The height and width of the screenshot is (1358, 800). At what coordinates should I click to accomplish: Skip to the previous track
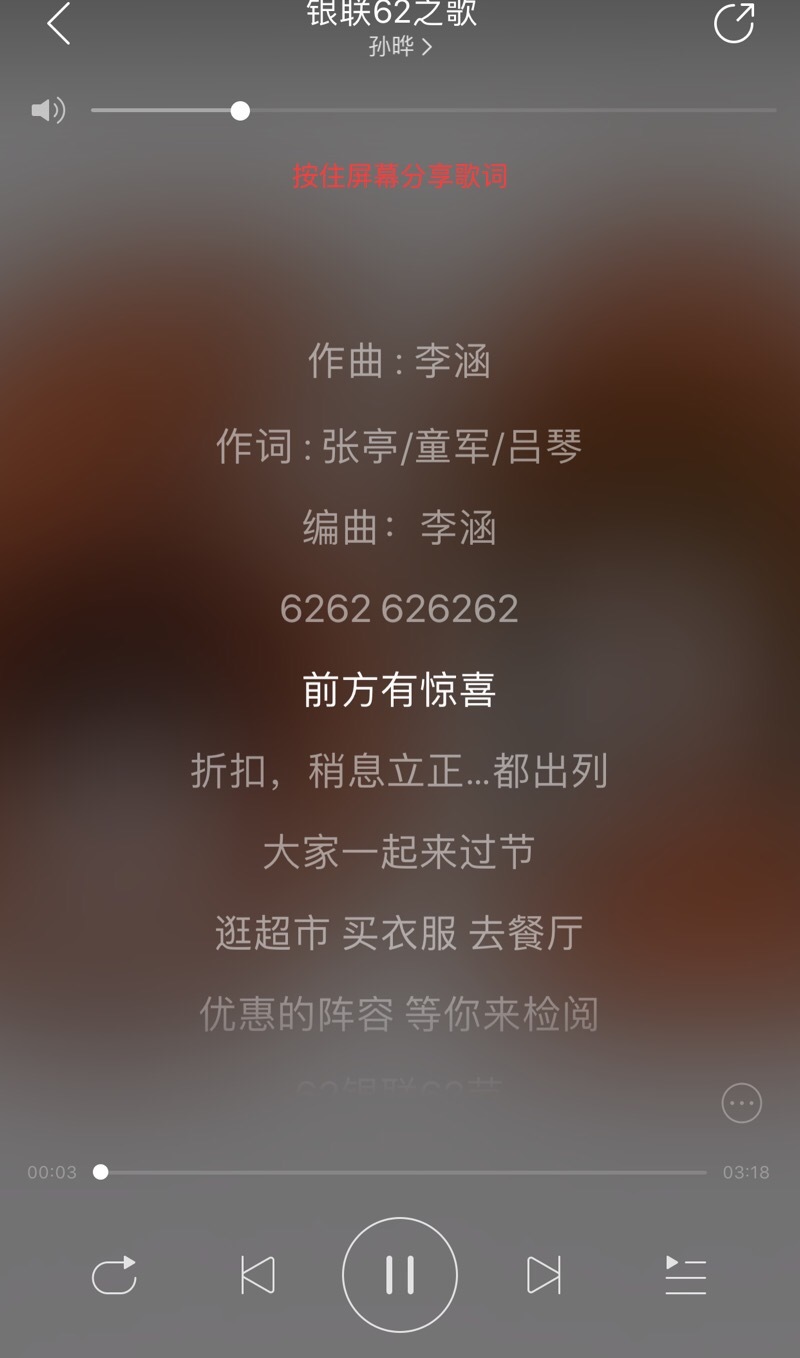tap(258, 1275)
